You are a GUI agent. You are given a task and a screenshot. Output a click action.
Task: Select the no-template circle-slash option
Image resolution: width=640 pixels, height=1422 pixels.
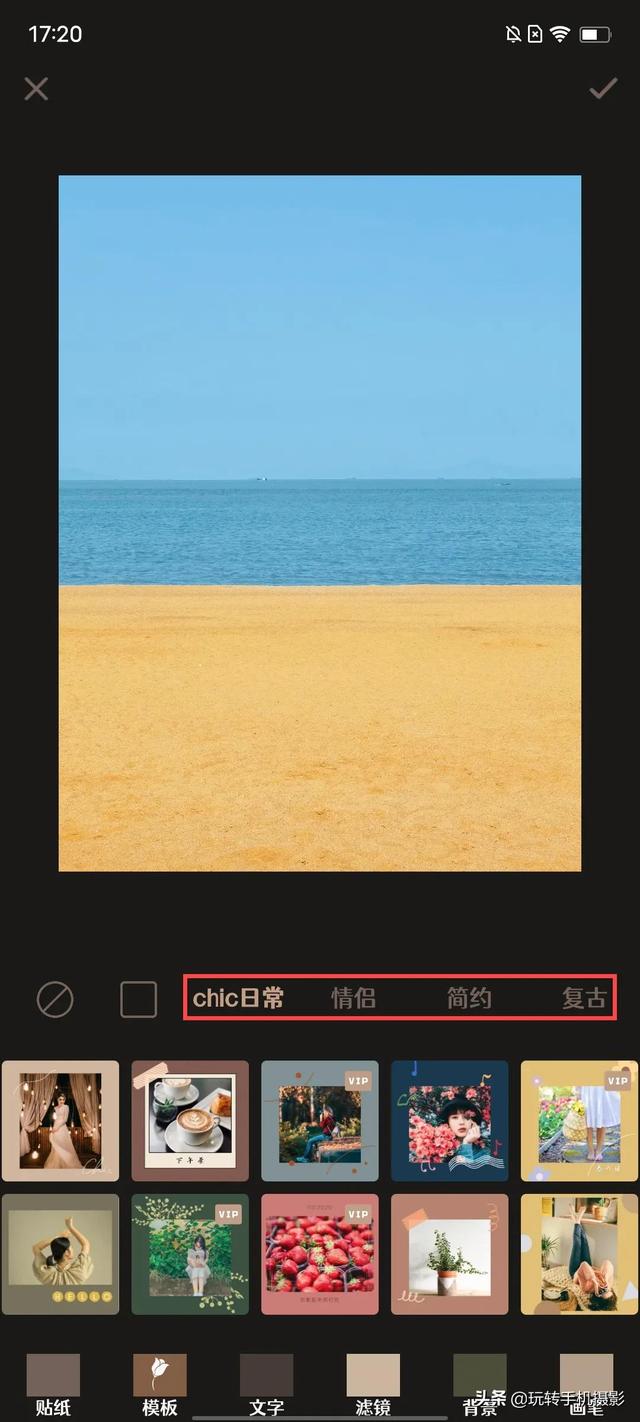[55, 999]
